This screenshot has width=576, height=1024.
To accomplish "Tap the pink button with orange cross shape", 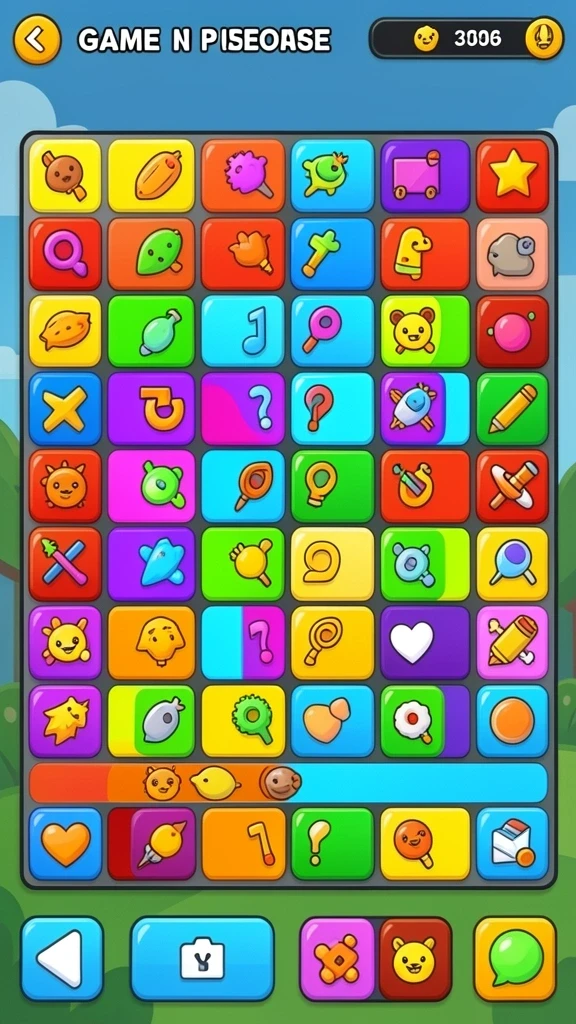I will [338, 959].
